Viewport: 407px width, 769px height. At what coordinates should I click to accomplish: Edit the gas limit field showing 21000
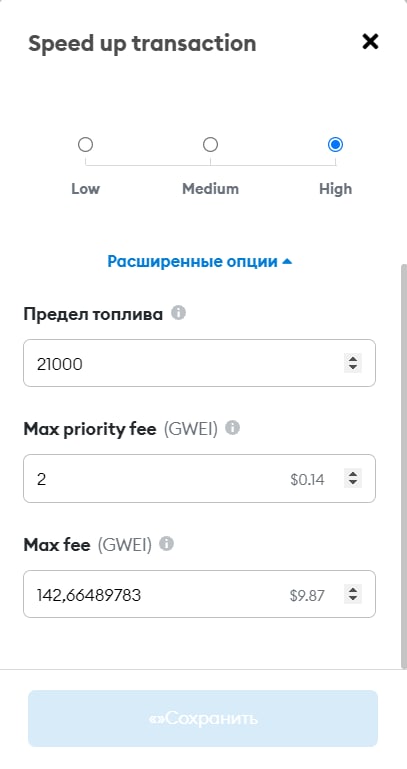[199, 363]
